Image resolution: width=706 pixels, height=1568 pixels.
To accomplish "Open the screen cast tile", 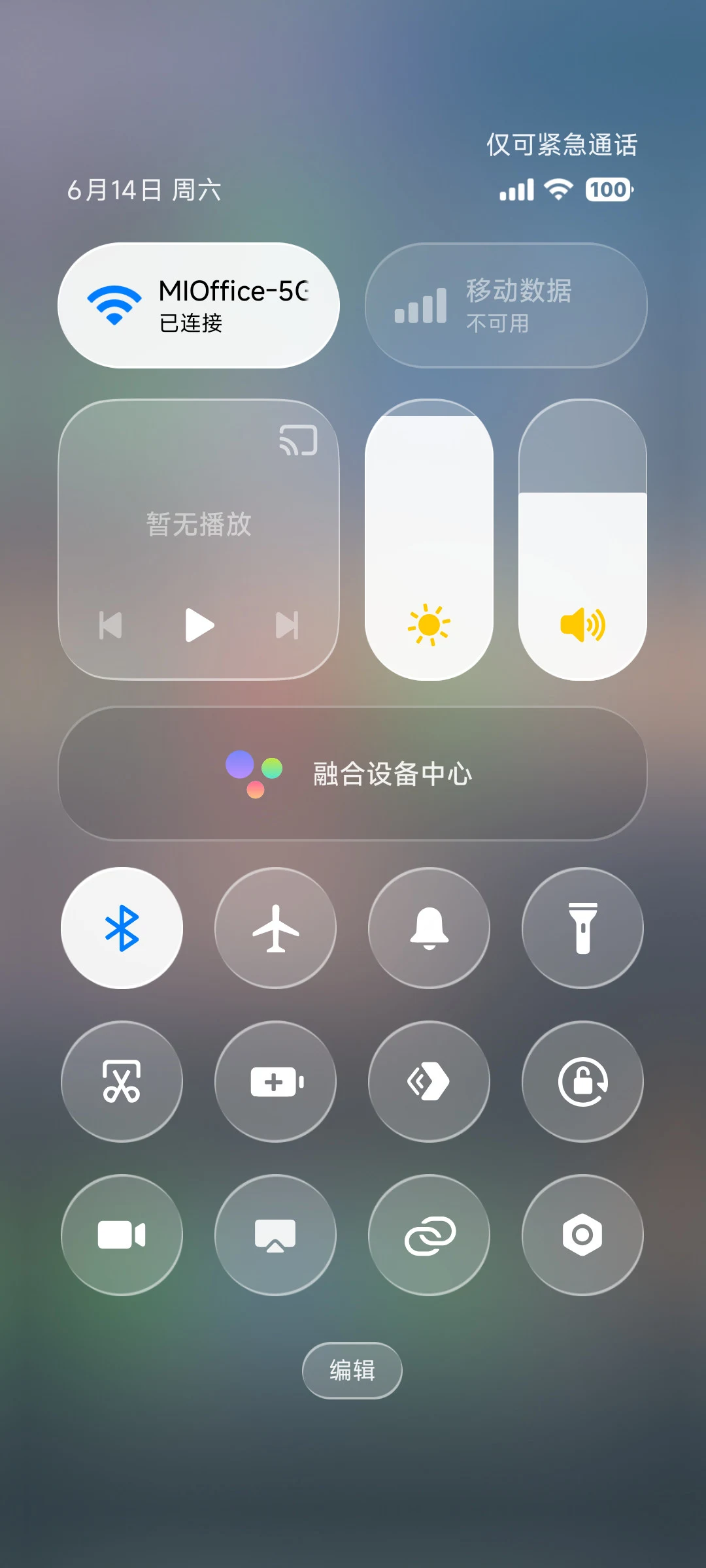I will click(x=275, y=1235).
